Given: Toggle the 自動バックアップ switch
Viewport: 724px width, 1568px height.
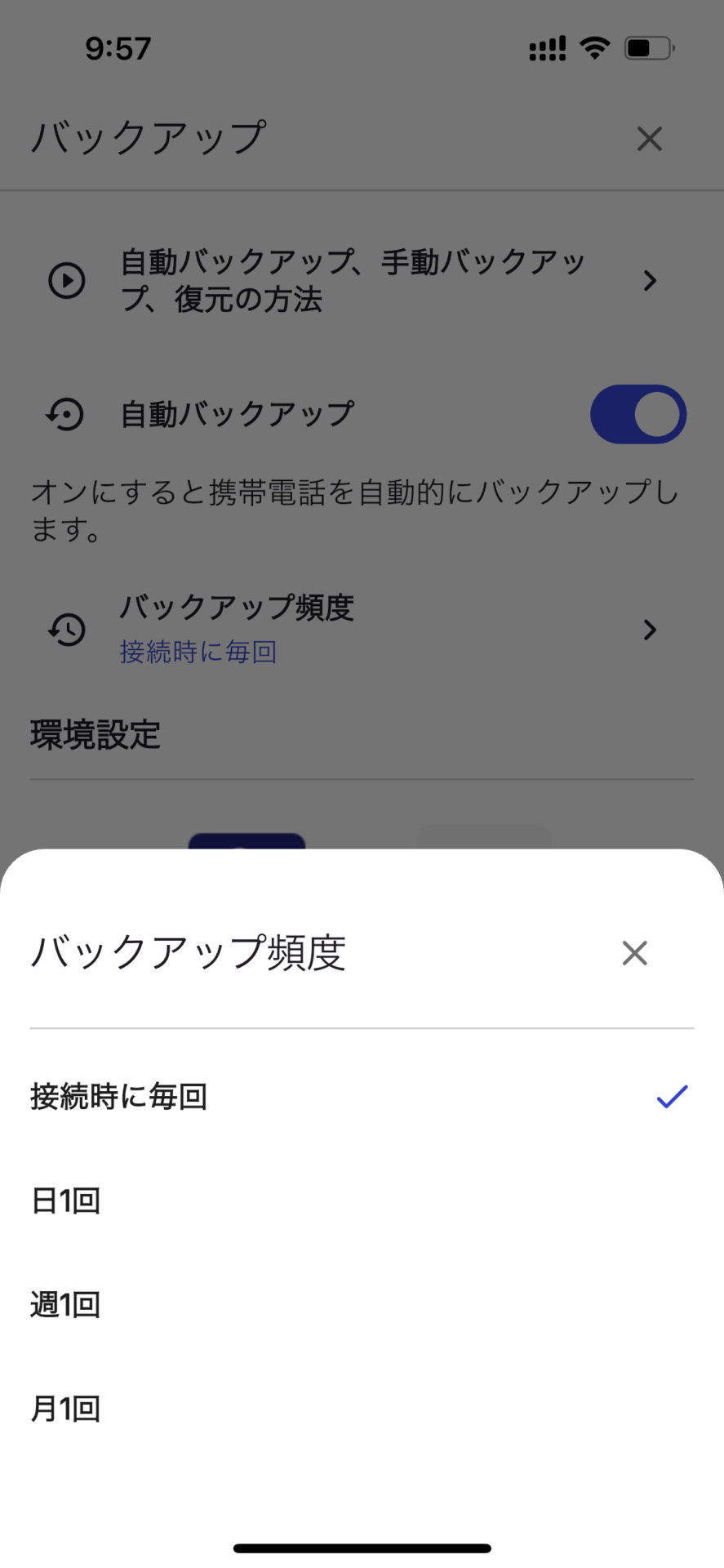Looking at the screenshot, I should [x=637, y=414].
